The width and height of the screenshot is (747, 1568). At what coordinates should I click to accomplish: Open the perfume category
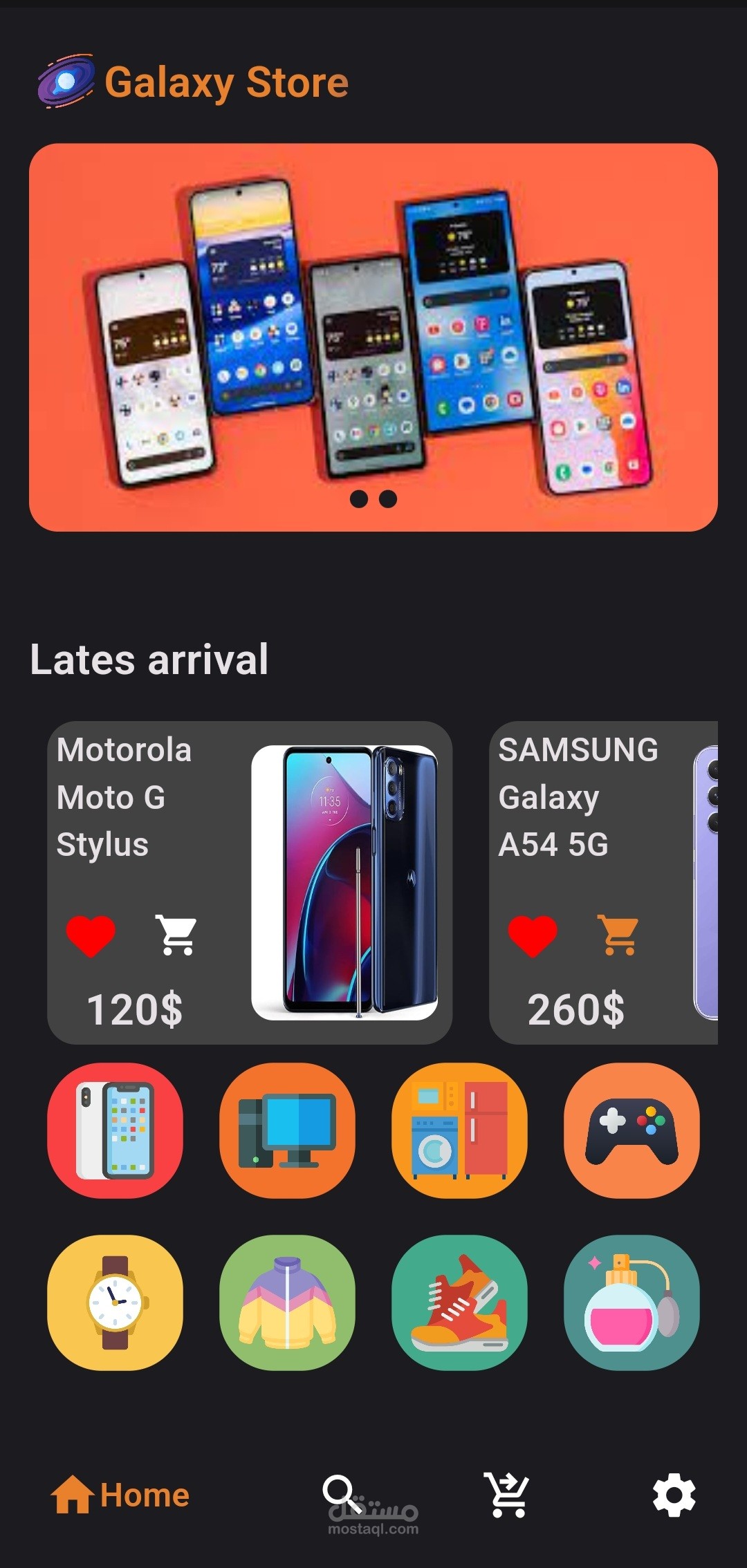(631, 1303)
